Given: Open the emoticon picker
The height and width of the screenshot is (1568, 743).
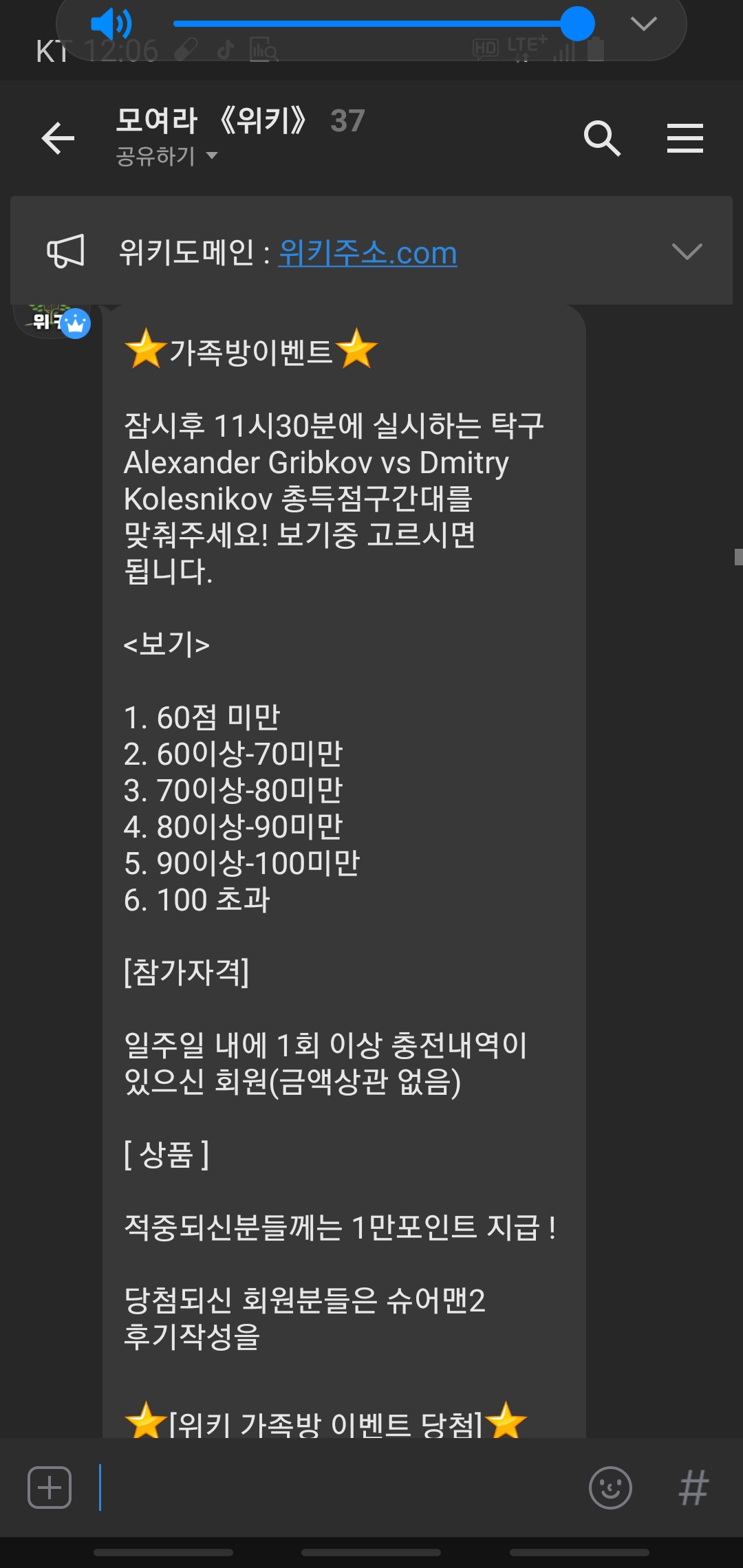Looking at the screenshot, I should 610,1488.
